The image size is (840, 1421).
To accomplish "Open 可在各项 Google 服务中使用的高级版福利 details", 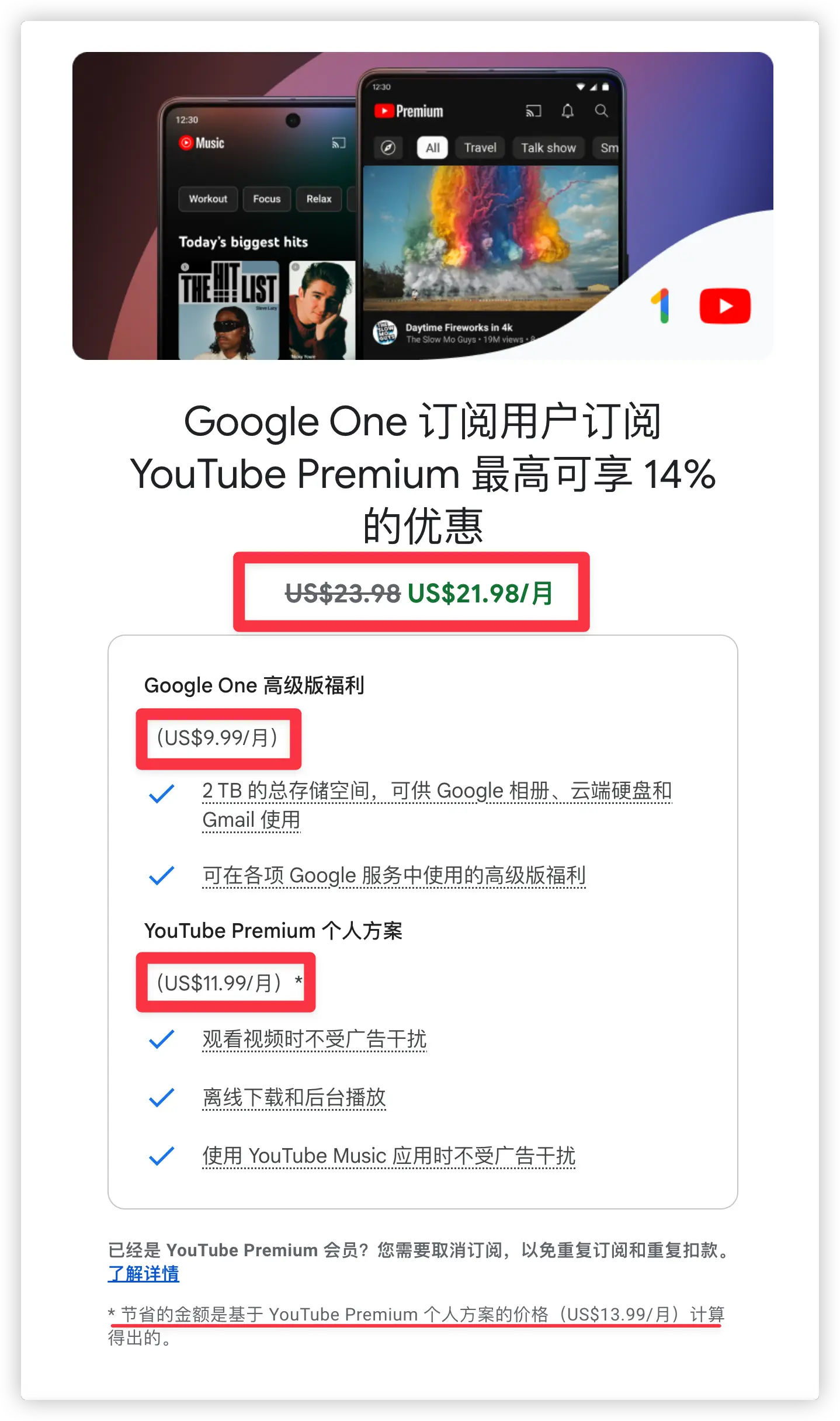I will (394, 875).
